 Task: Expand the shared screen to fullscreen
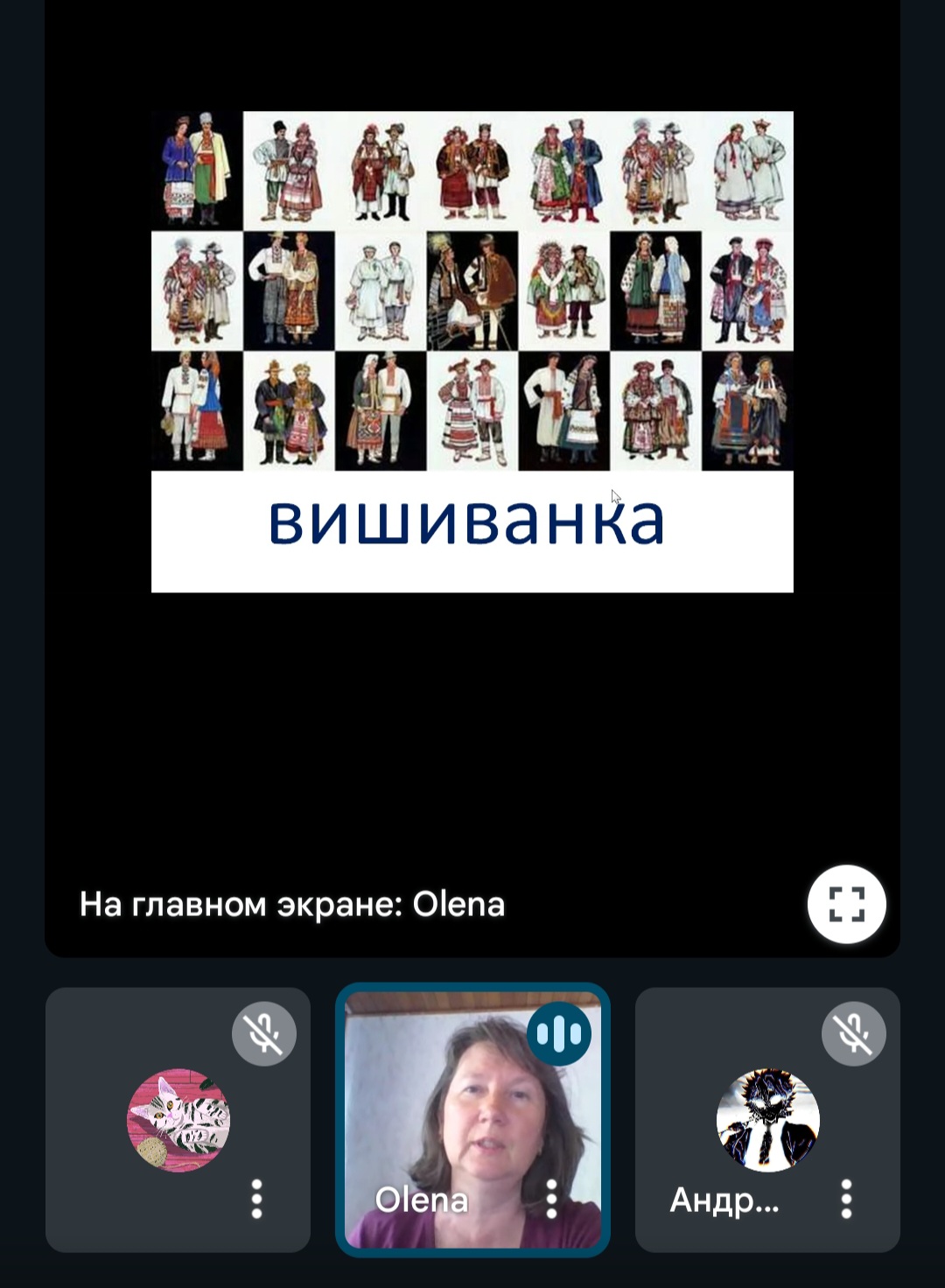(846, 904)
